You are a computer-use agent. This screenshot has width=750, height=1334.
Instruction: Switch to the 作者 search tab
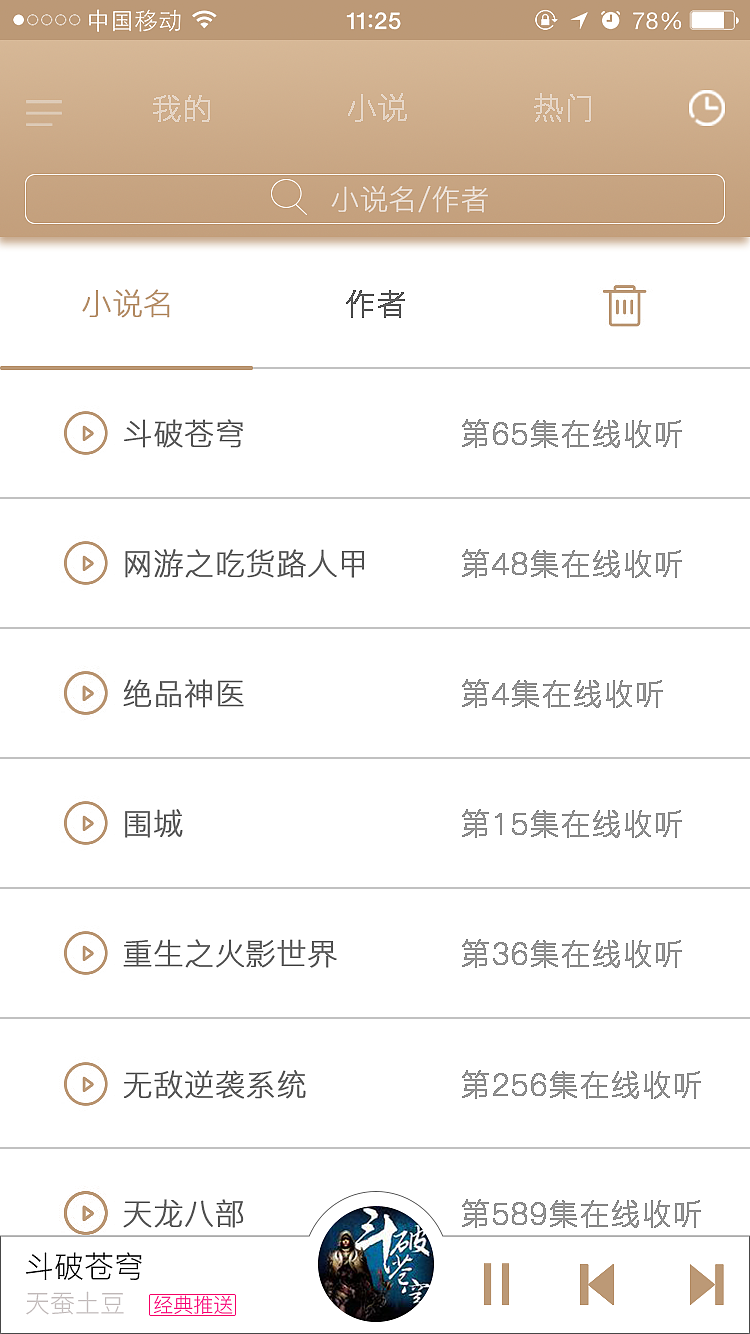[374, 305]
